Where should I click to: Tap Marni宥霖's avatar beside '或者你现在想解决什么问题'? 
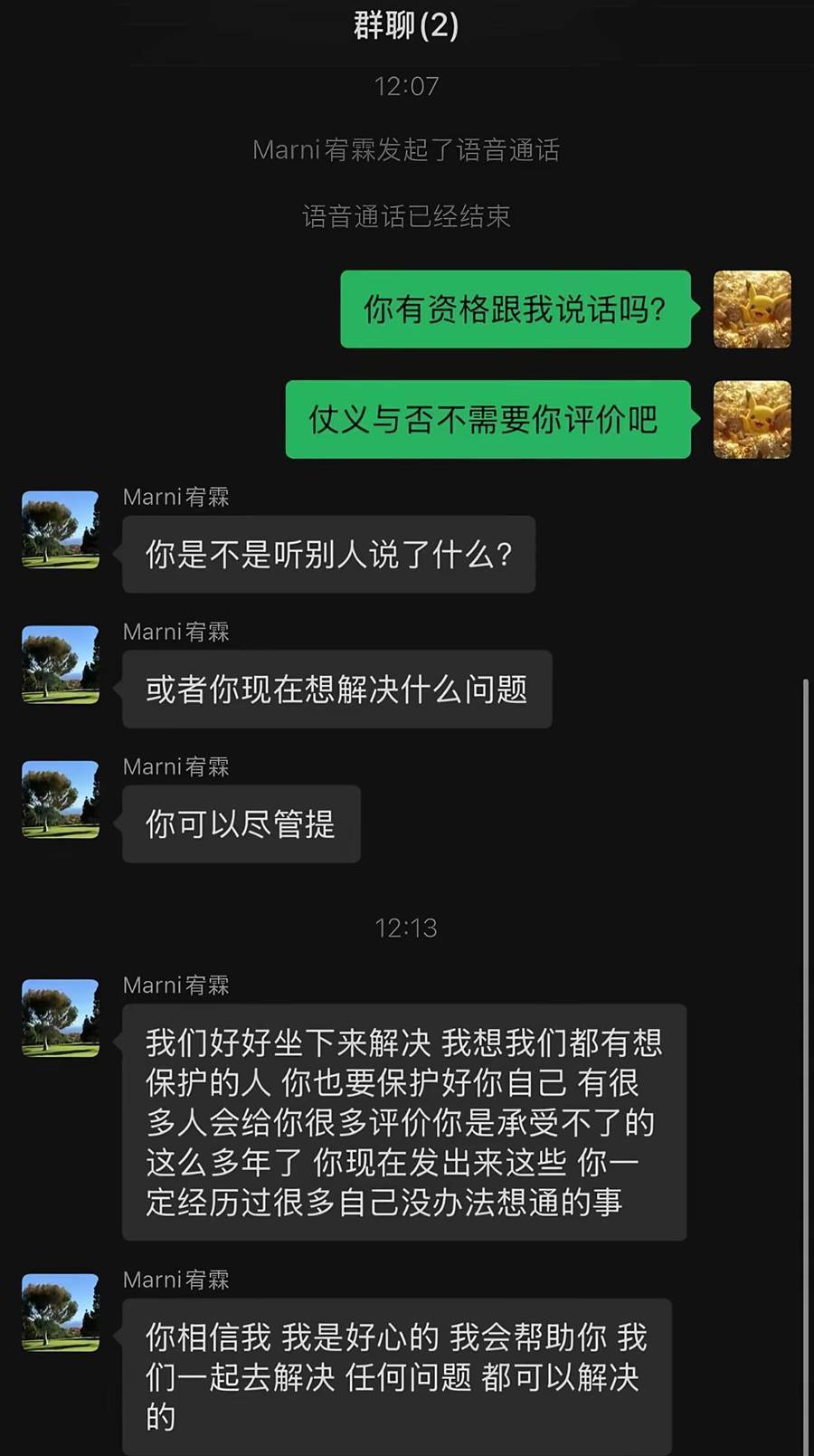(x=61, y=664)
